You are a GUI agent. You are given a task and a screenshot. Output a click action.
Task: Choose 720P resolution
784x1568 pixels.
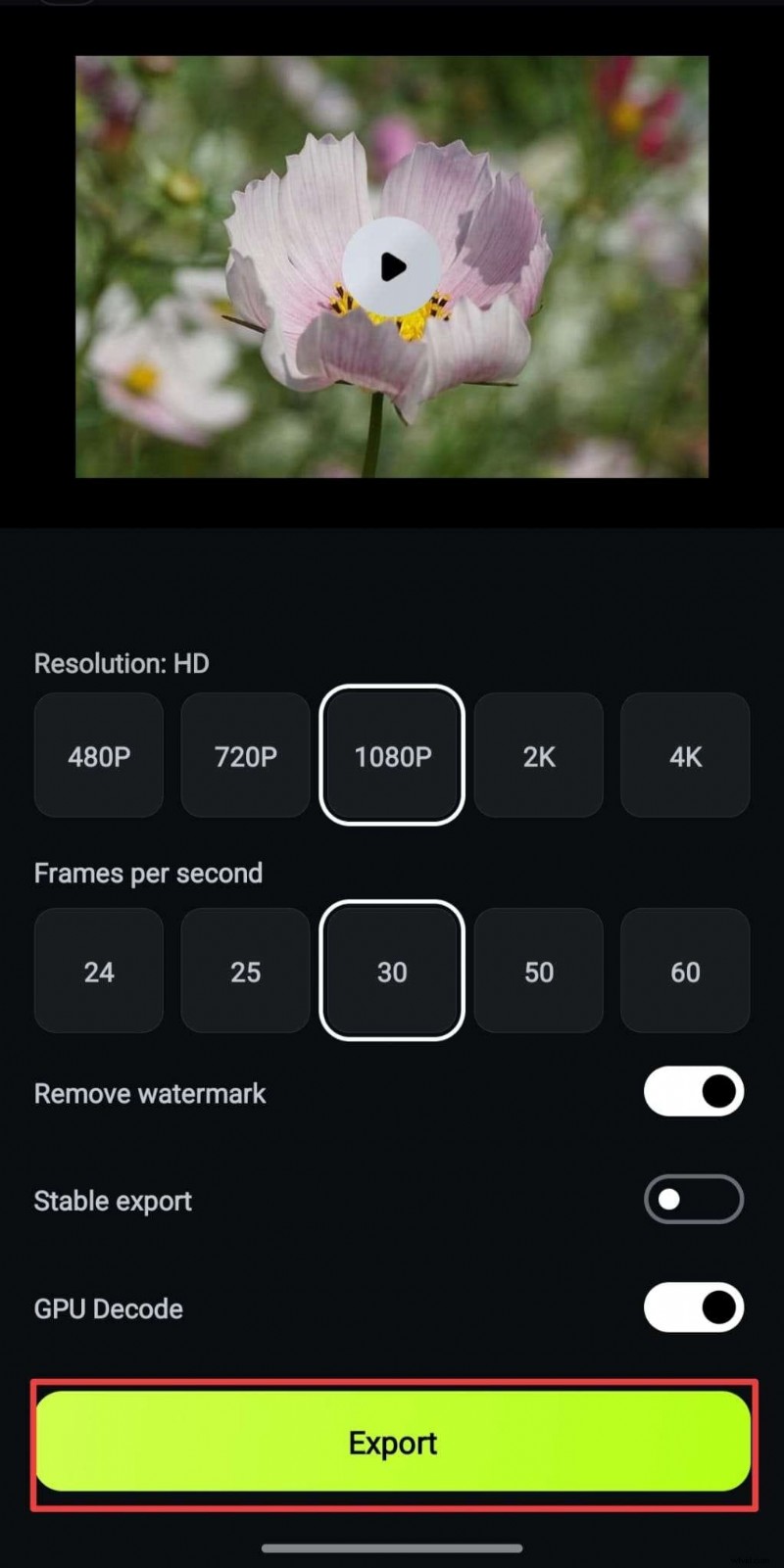245,756
